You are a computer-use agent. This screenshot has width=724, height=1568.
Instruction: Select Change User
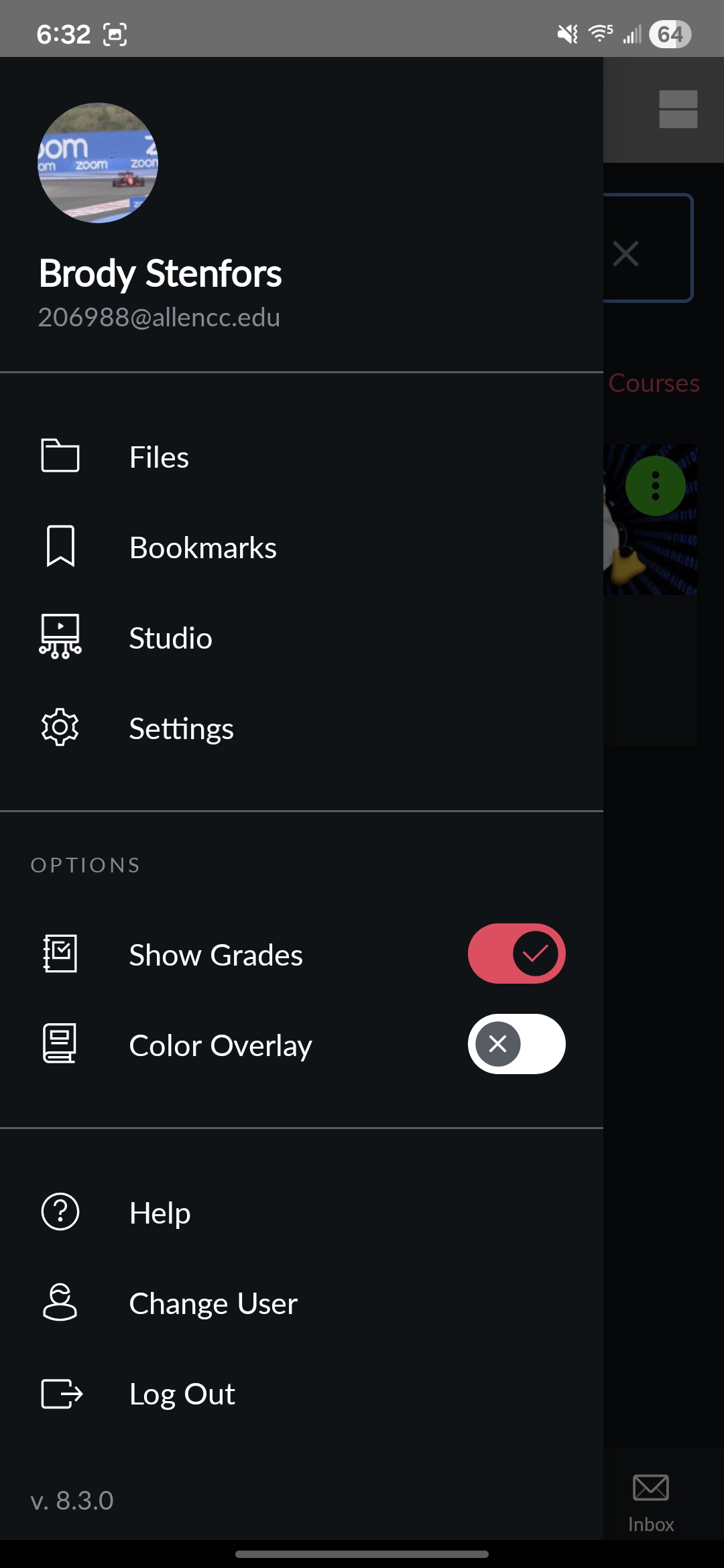pyautogui.click(x=213, y=1303)
